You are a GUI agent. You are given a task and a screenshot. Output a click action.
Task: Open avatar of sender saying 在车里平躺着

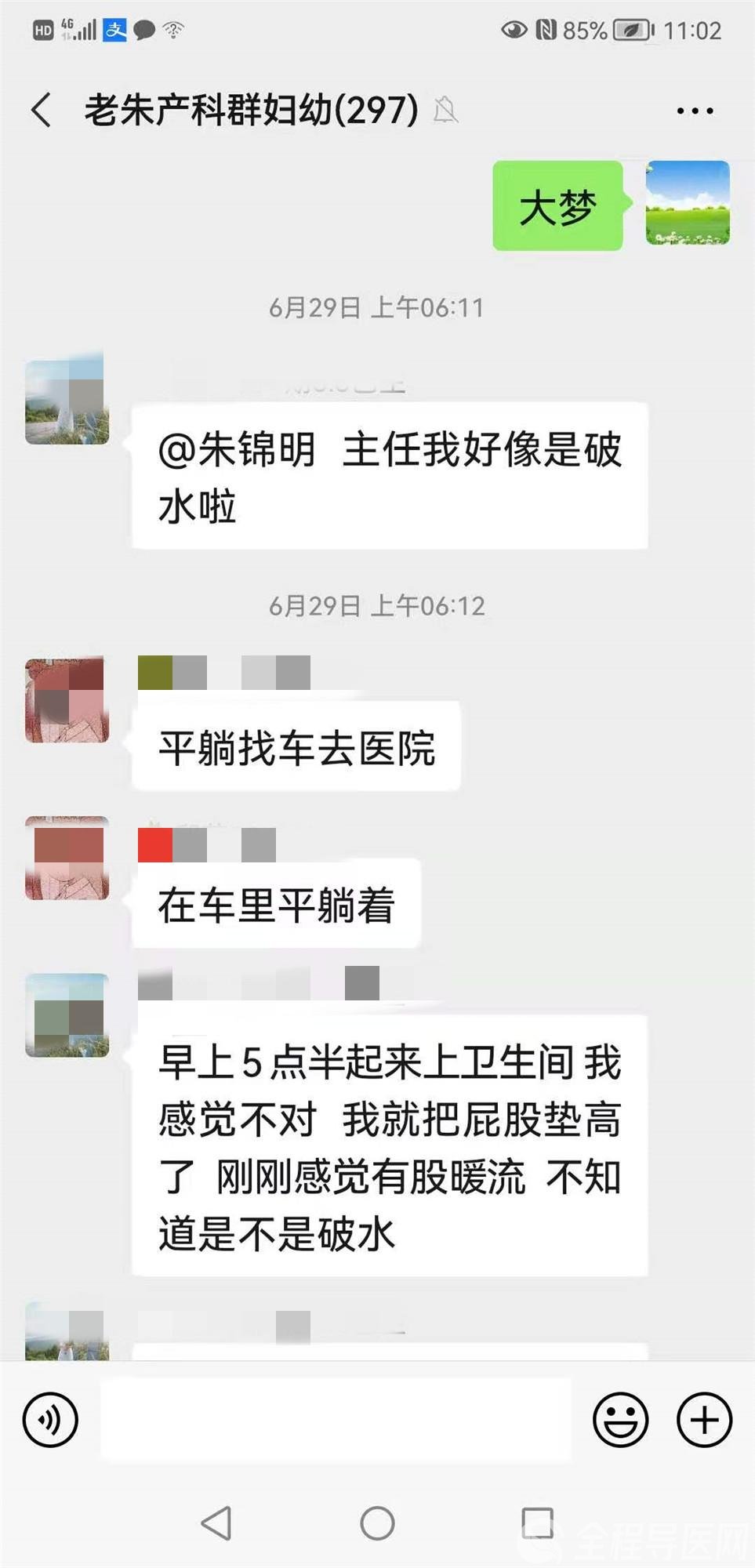point(67,858)
